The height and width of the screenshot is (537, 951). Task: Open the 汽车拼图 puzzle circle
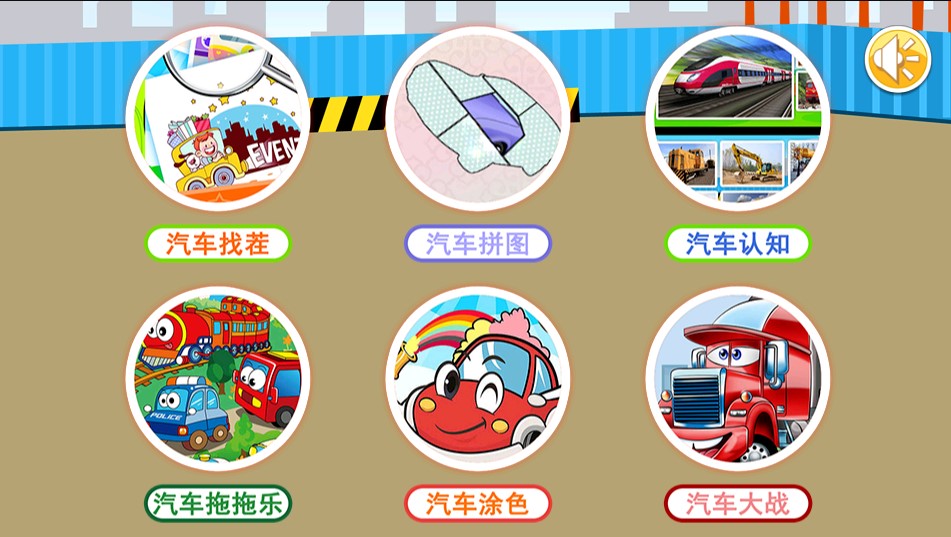coord(478,118)
